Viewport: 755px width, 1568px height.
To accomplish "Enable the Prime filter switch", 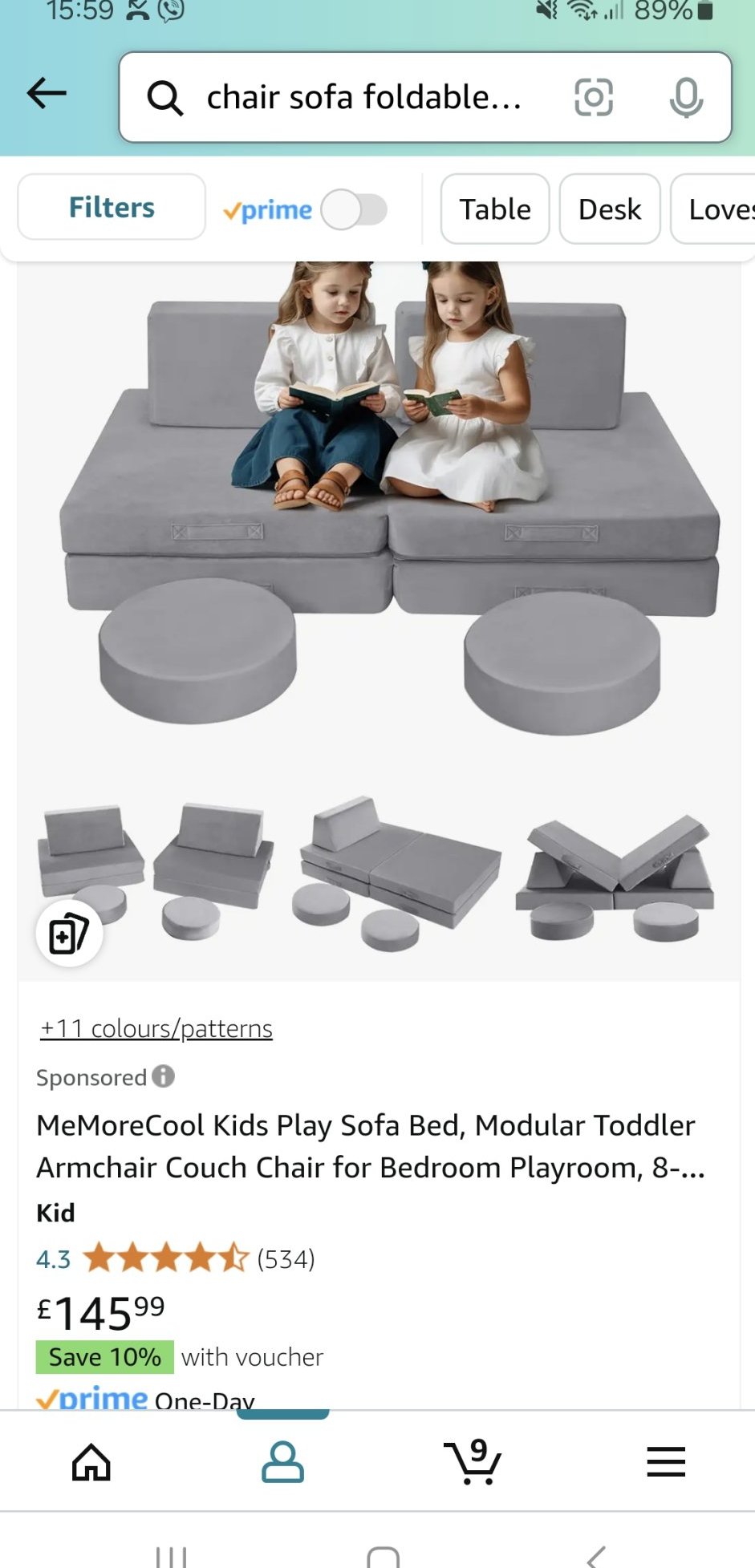I will pos(354,210).
